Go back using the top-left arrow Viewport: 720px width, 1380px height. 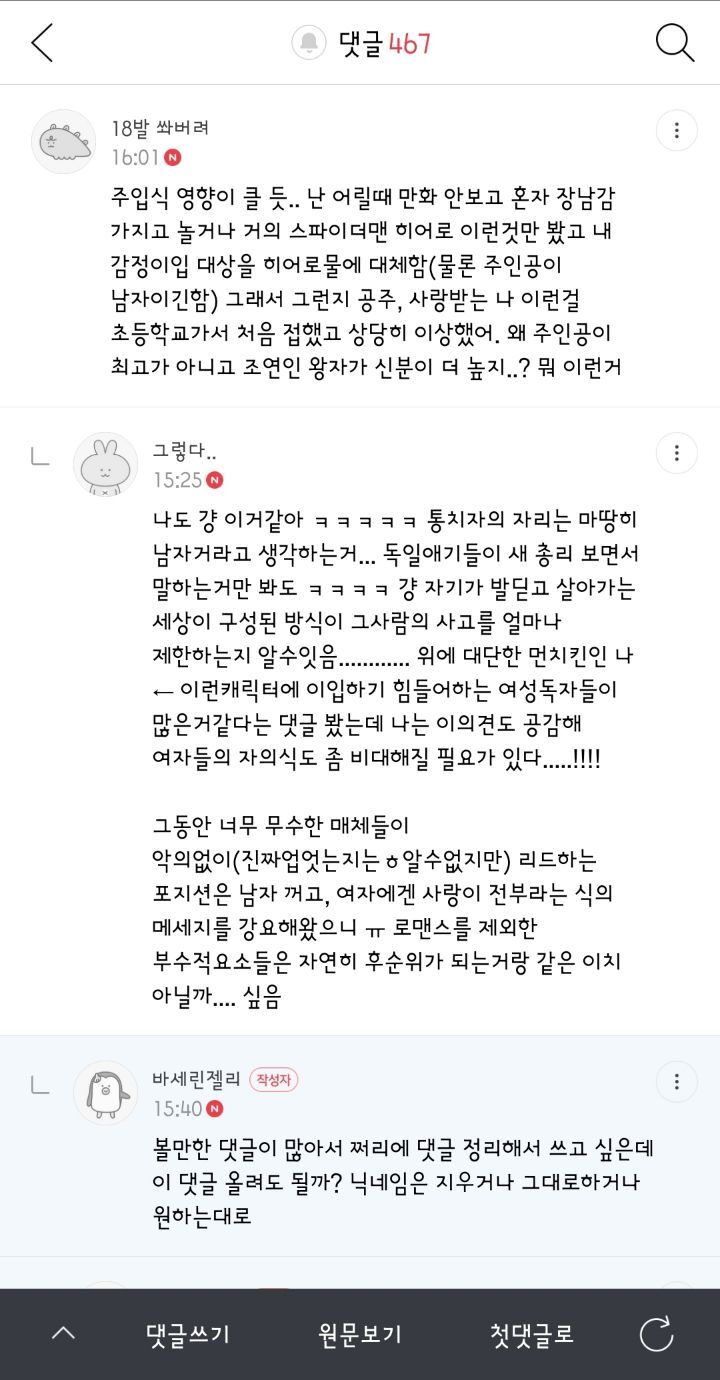[x=42, y=43]
